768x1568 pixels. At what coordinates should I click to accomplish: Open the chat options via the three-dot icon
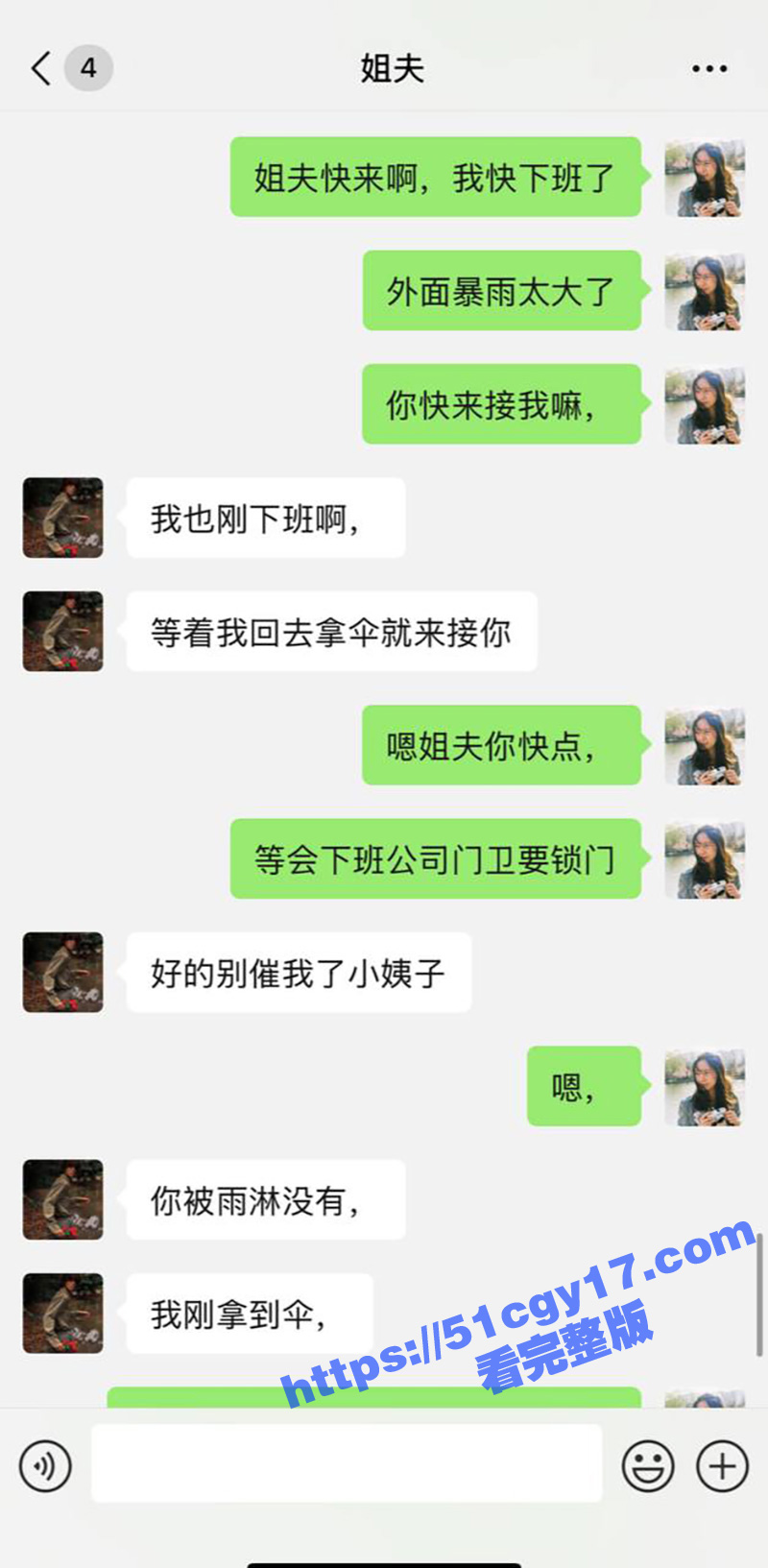pyautogui.click(x=708, y=68)
